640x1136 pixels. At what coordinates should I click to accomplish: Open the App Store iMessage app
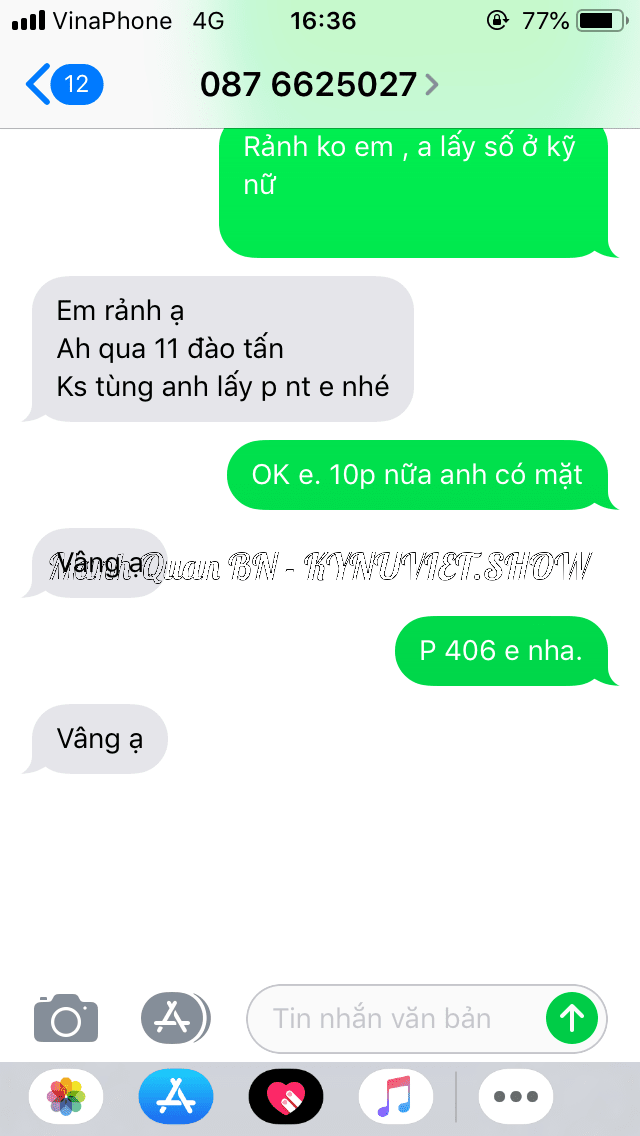click(x=176, y=1096)
